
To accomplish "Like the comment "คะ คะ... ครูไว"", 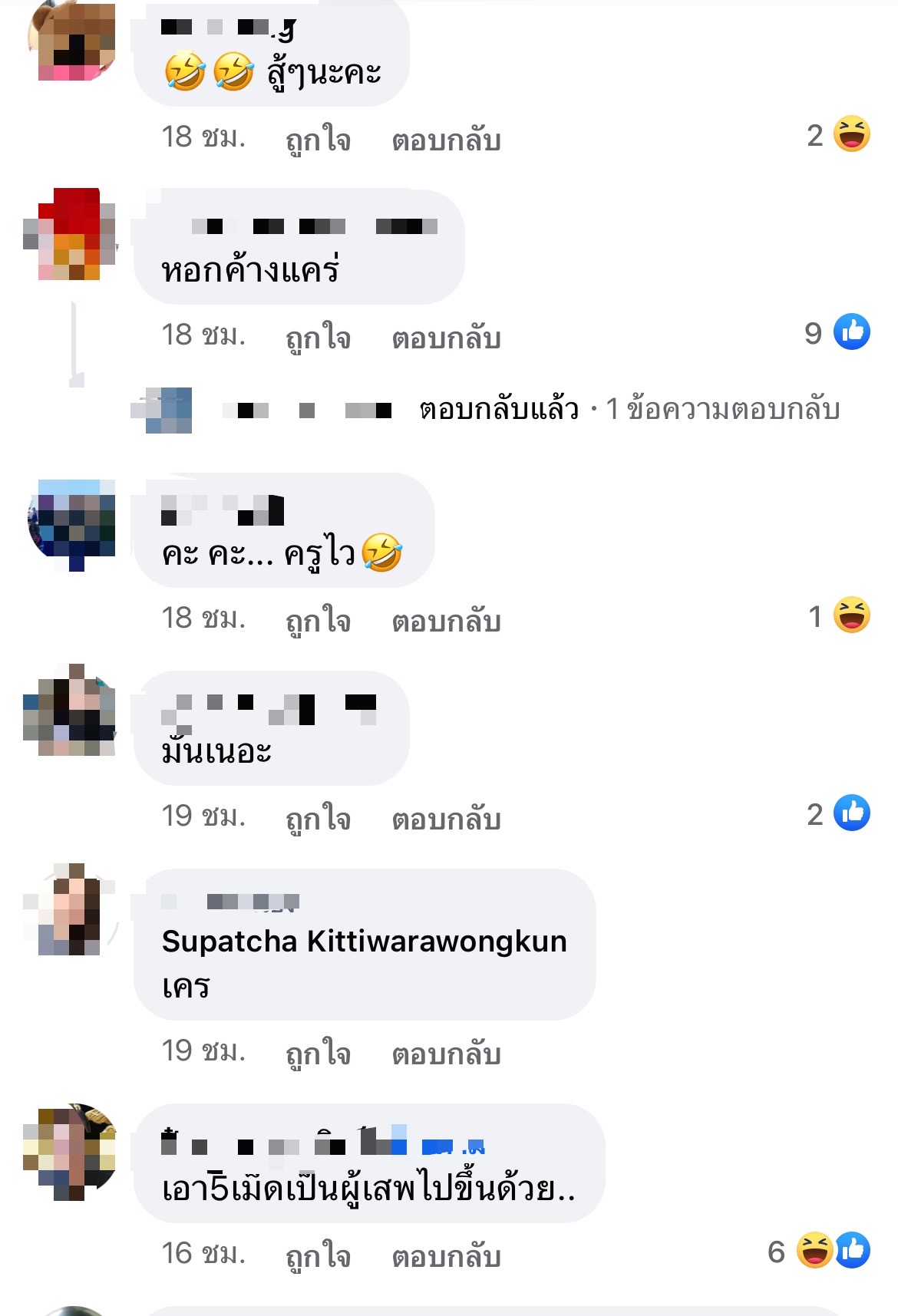I will coord(318,621).
